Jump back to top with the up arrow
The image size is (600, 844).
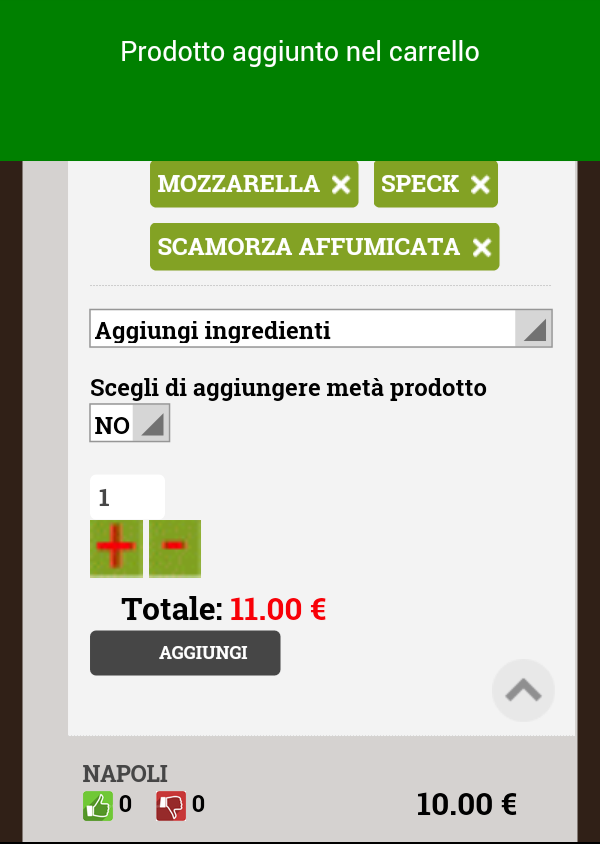(523, 690)
